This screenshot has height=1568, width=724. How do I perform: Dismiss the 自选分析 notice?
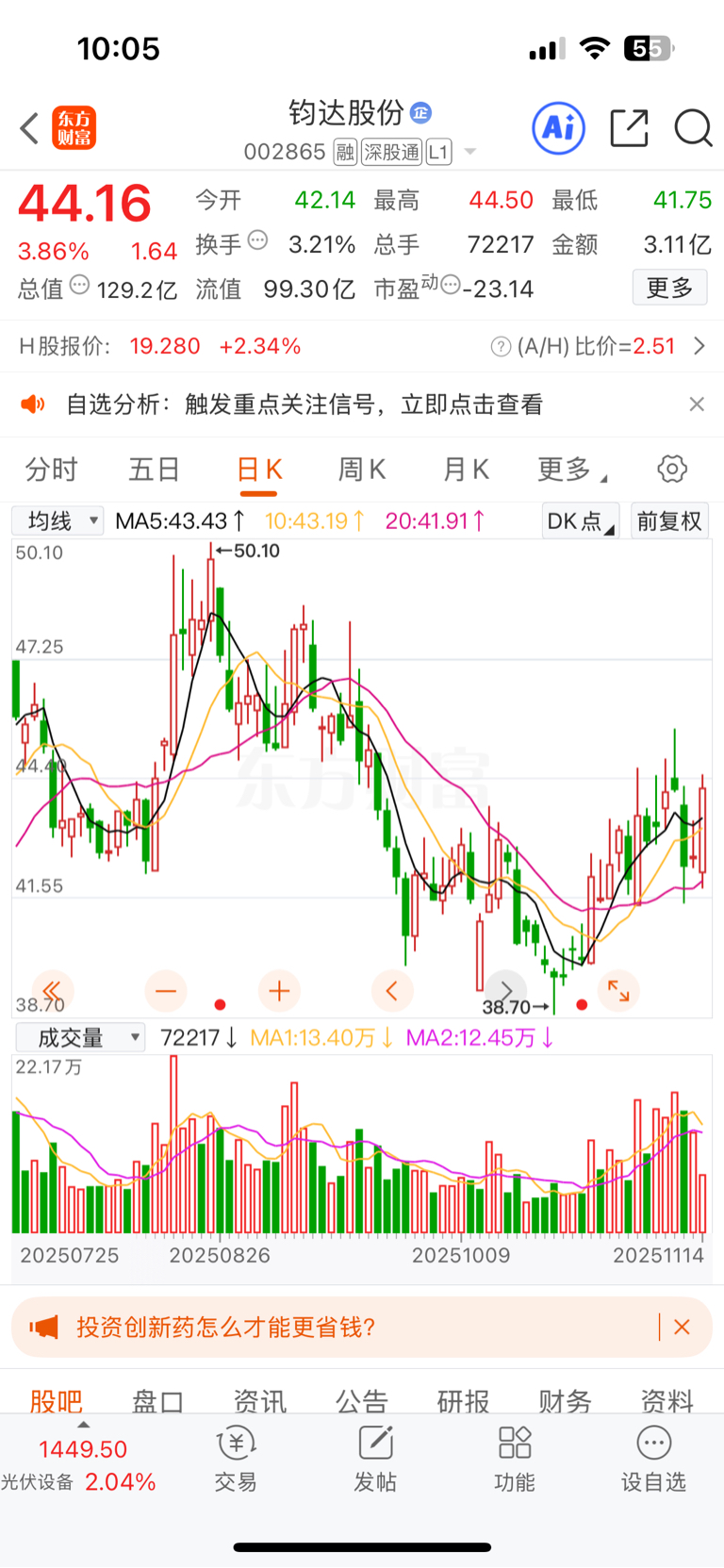[697, 404]
